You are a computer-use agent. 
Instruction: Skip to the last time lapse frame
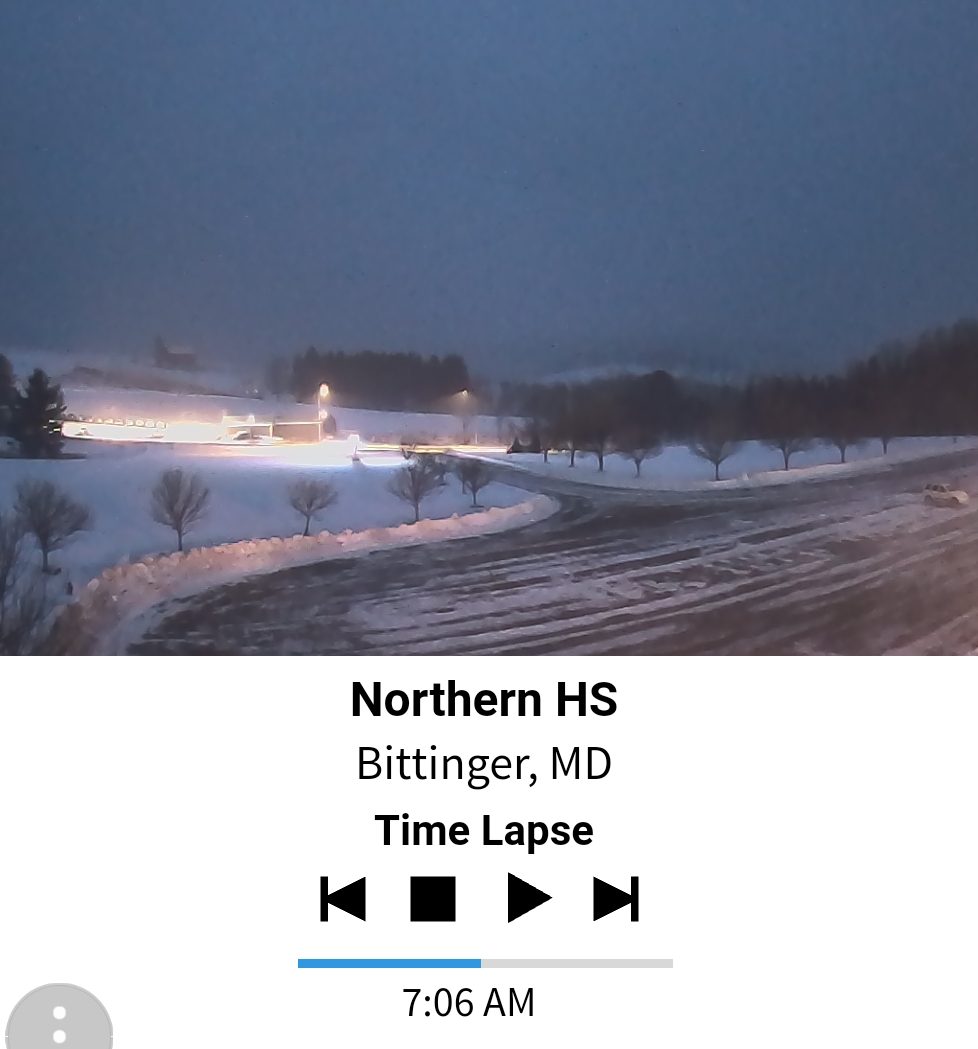(616, 898)
